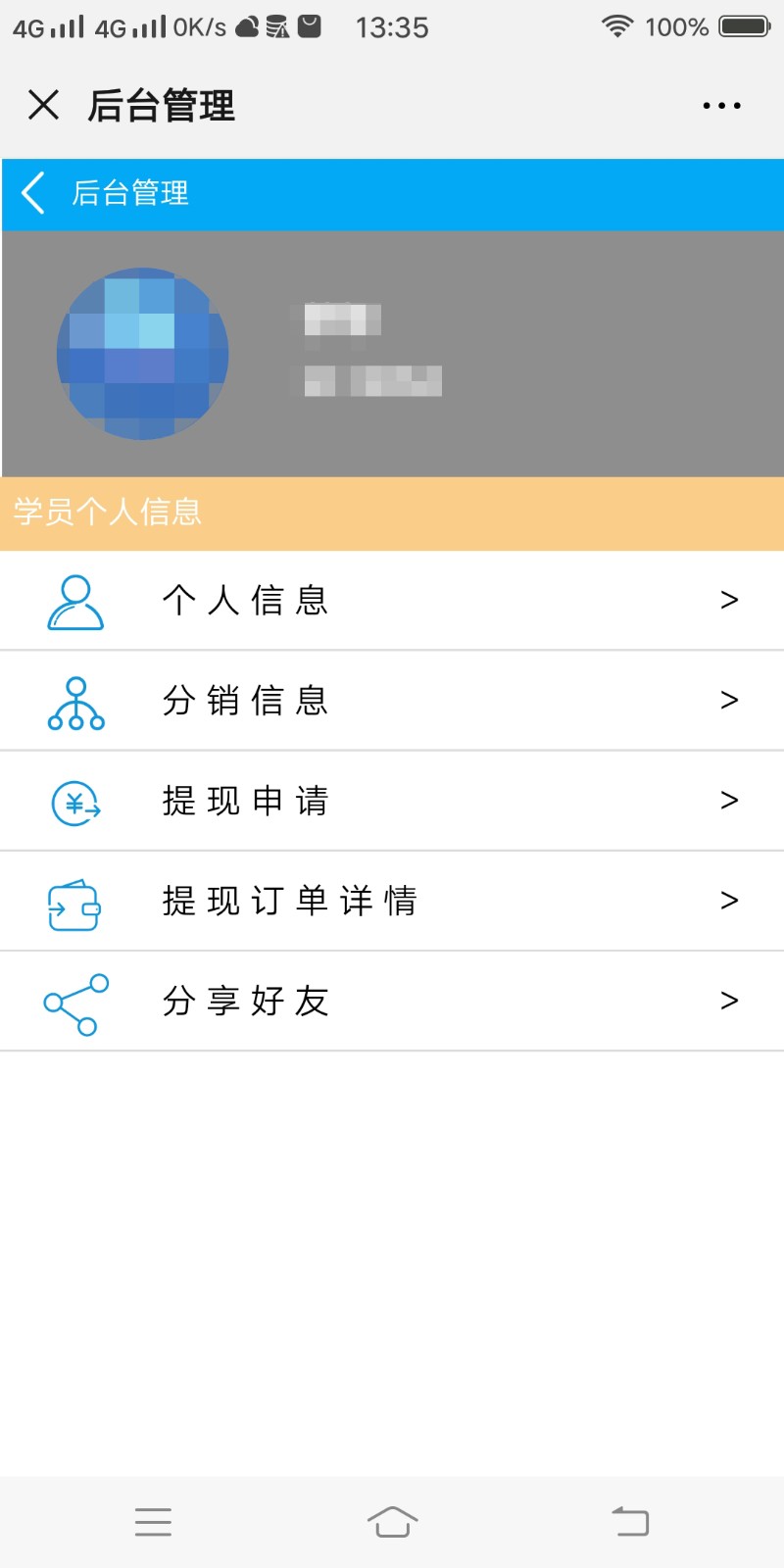Tap the profile avatar picture
The image size is (784, 1568).
(x=143, y=354)
